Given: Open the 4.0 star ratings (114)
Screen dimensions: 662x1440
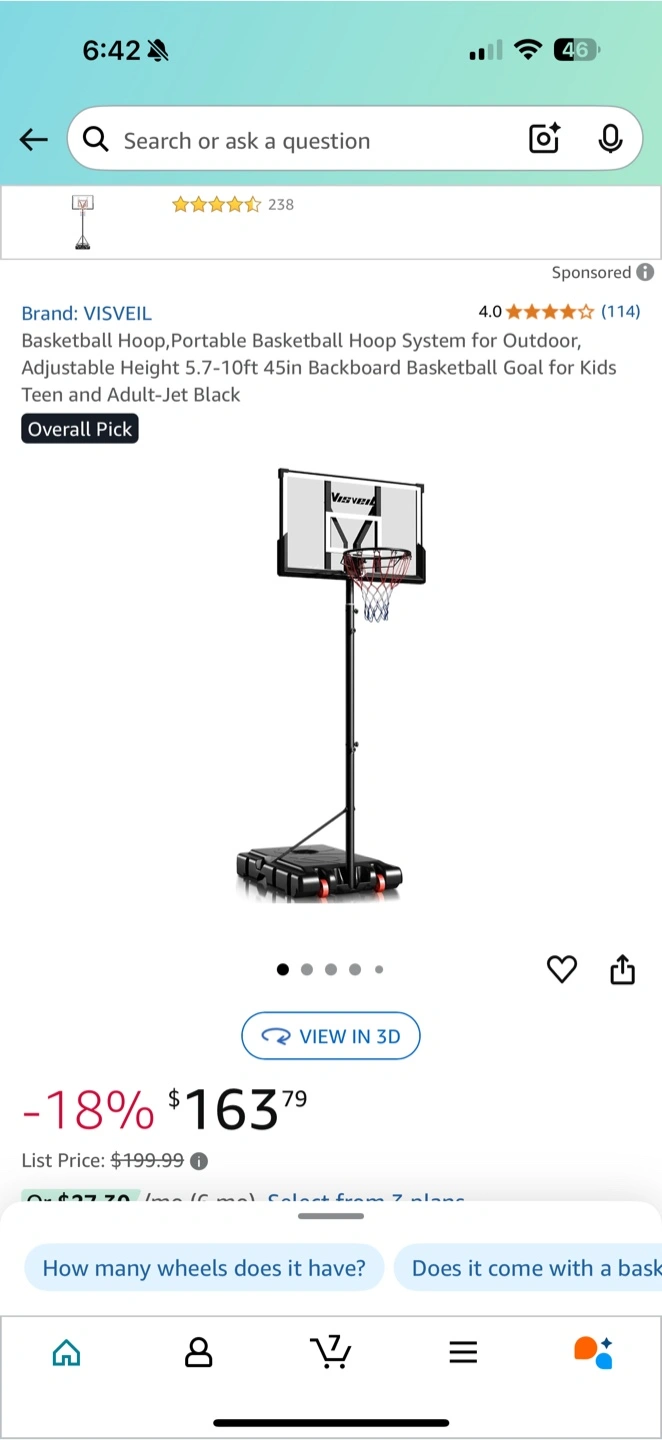Looking at the screenshot, I should (x=559, y=311).
